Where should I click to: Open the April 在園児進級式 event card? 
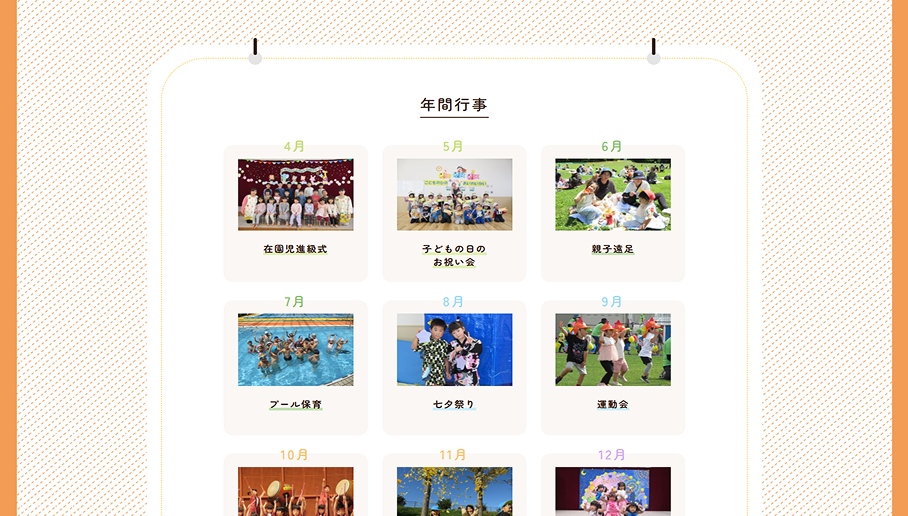coord(295,212)
